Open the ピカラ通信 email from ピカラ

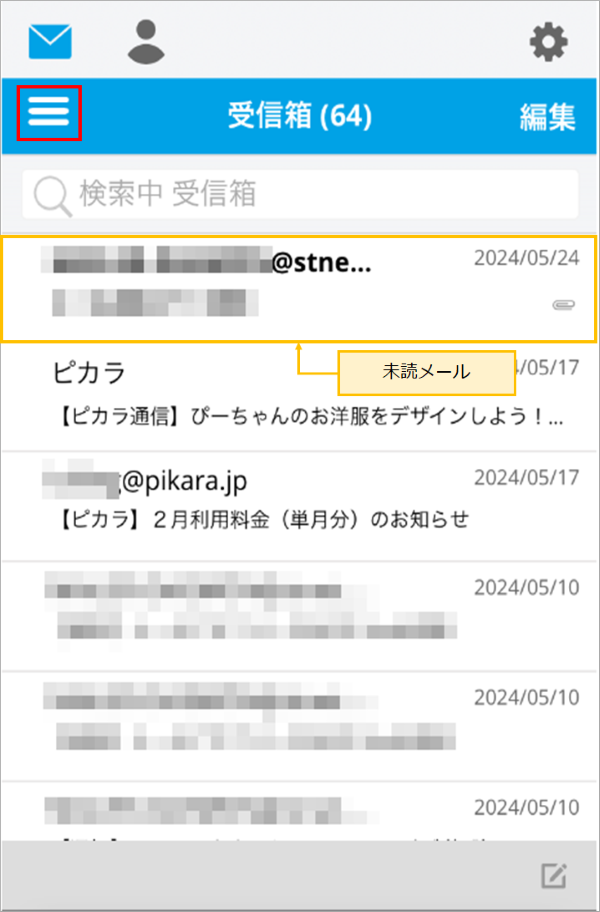pyautogui.click(x=299, y=397)
